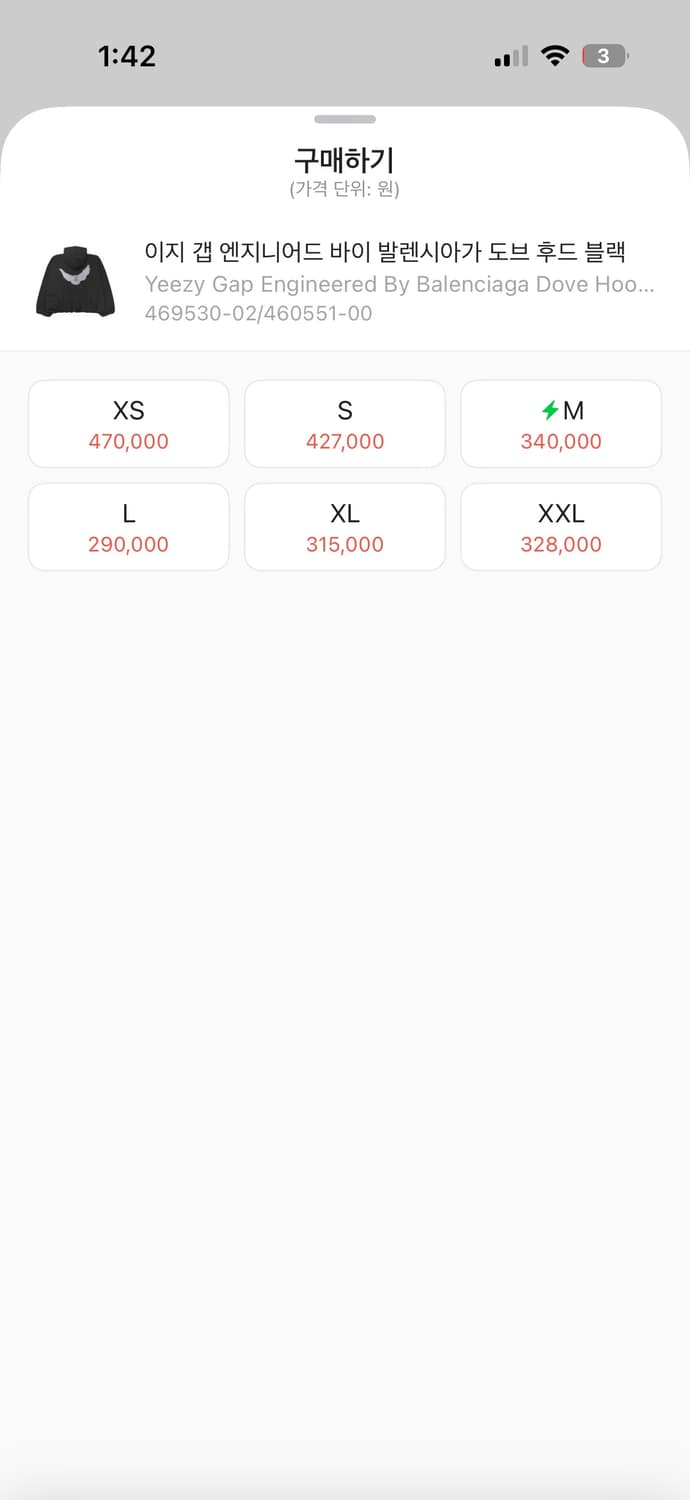Tap the sheet handle above 구매하기
The height and width of the screenshot is (1500, 690).
[x=345, y=119]
